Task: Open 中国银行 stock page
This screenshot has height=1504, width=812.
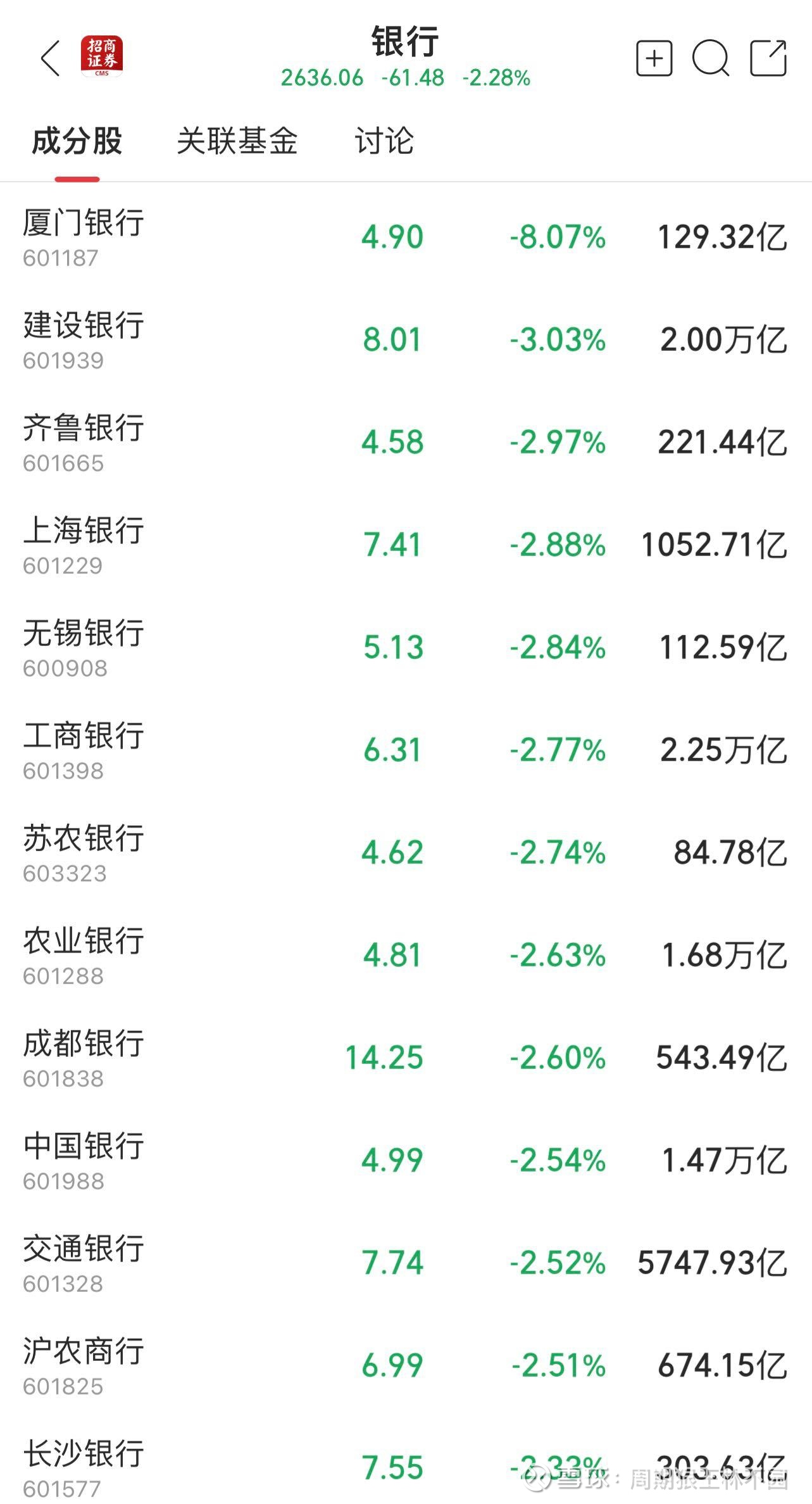Action: (406, 1161)
